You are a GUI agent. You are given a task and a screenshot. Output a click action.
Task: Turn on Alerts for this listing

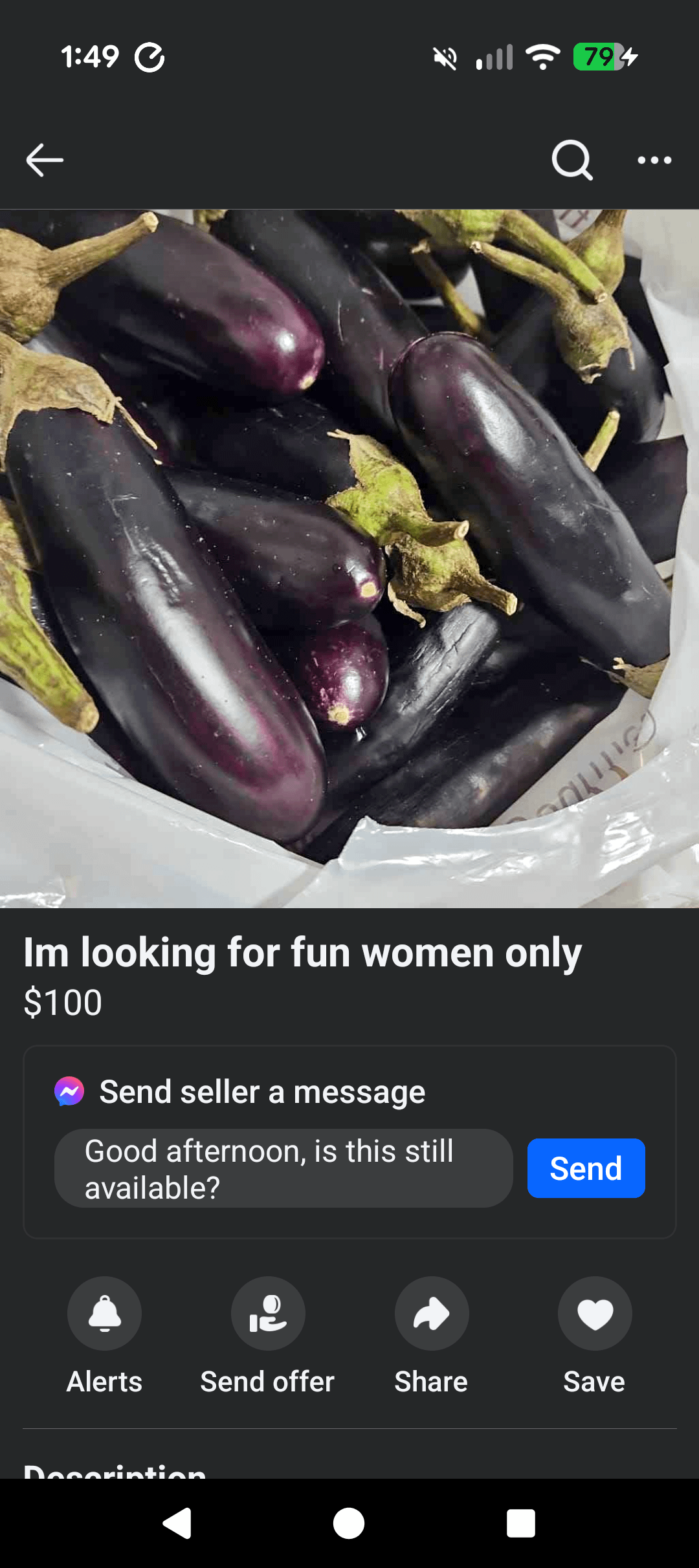pos(104,1313)
